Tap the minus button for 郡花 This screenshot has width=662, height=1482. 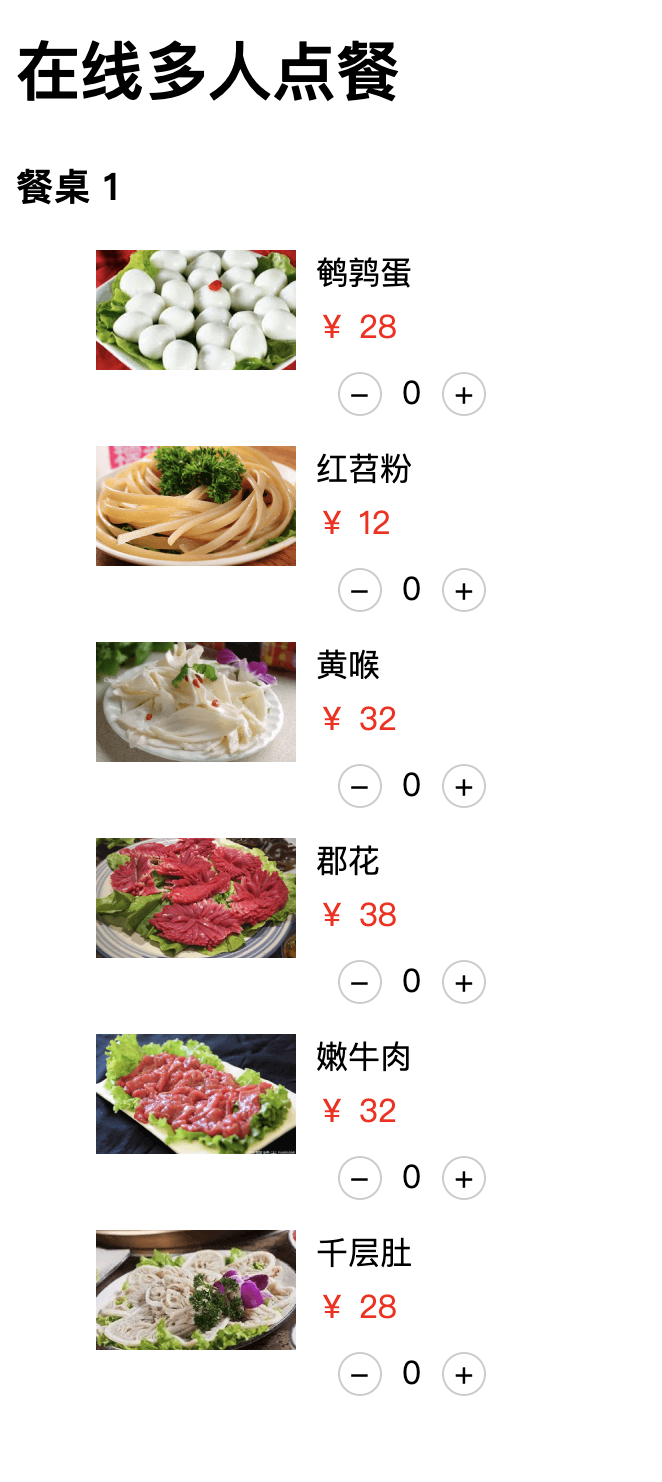[x=360, y=983]
